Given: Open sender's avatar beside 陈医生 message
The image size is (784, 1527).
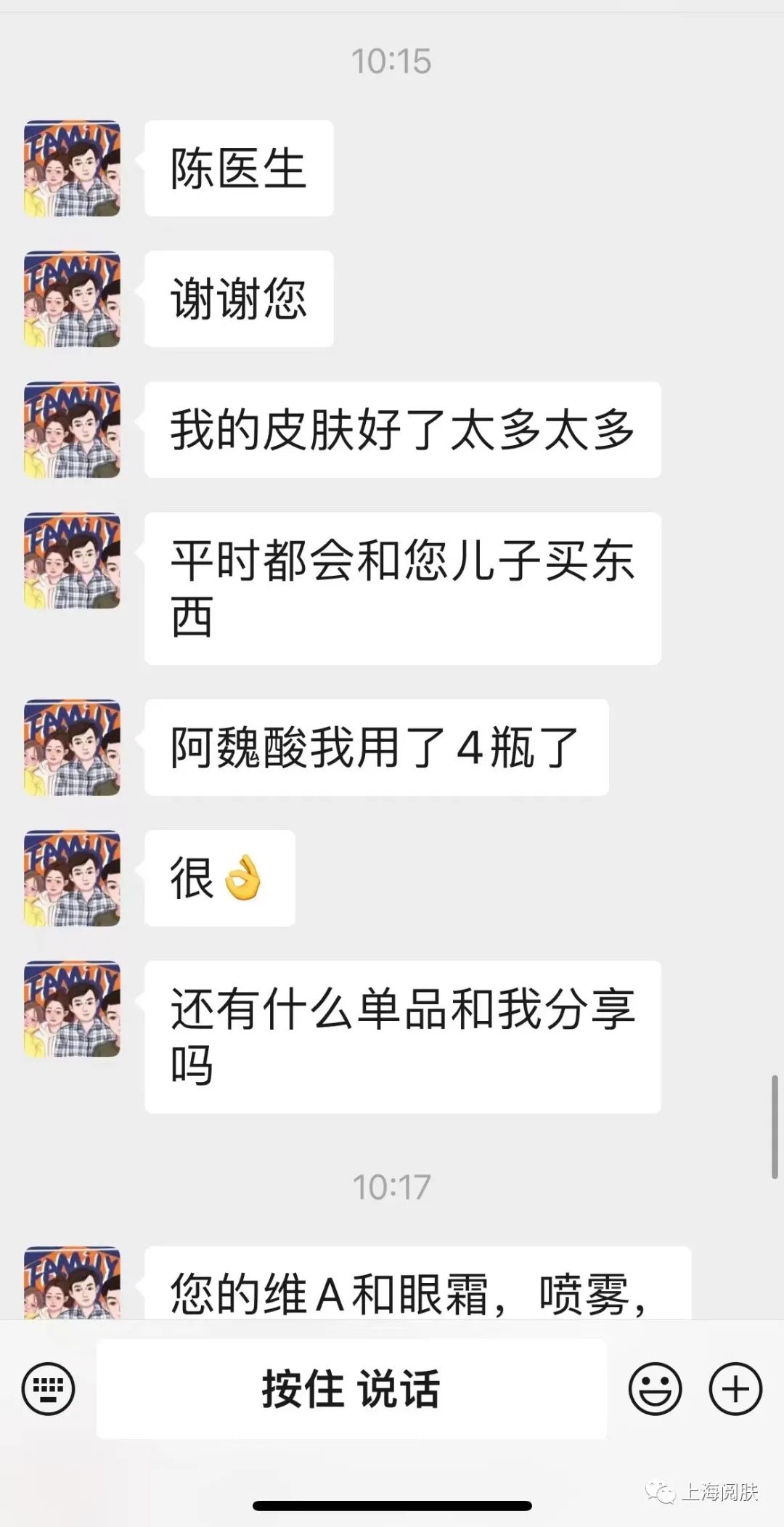Looking at the screenshot, I should (x=72, y=168).
